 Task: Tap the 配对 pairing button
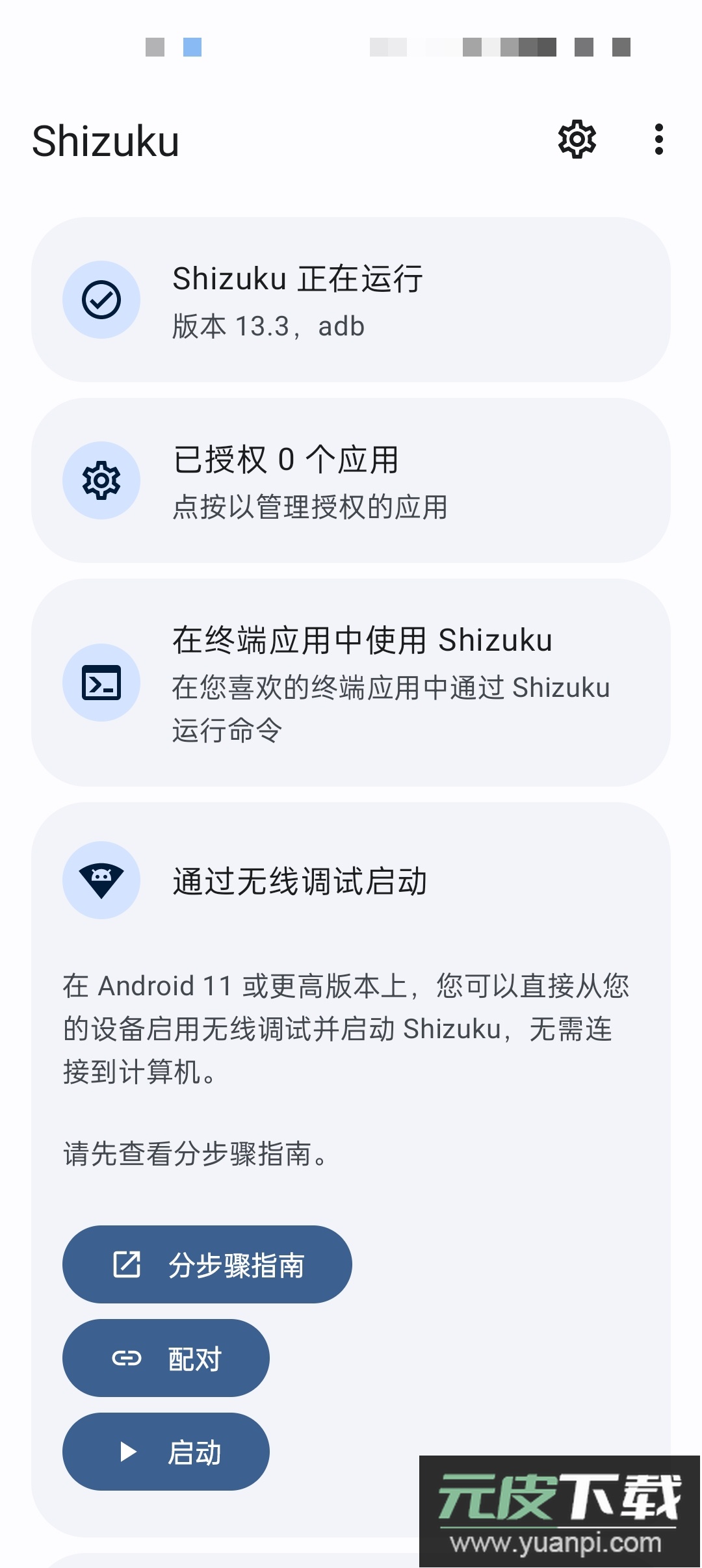pos(166,1358)
